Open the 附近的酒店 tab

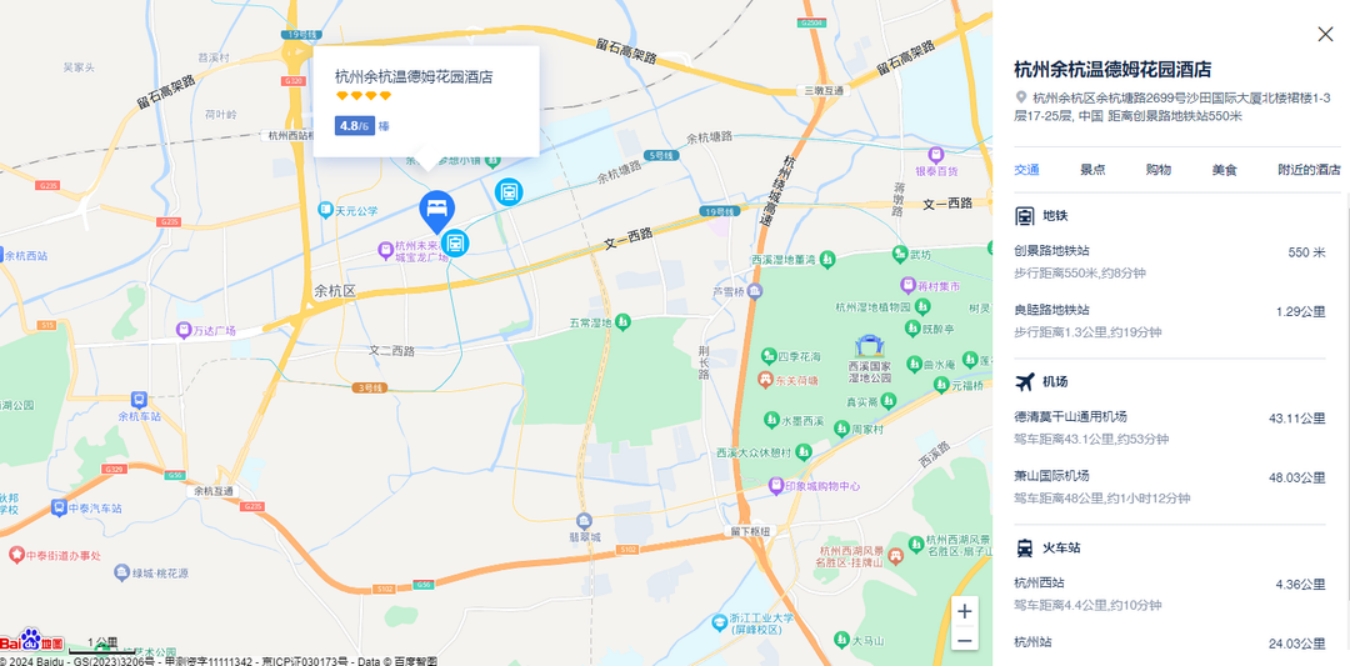pyautogui.click(x=1309, y=170)
